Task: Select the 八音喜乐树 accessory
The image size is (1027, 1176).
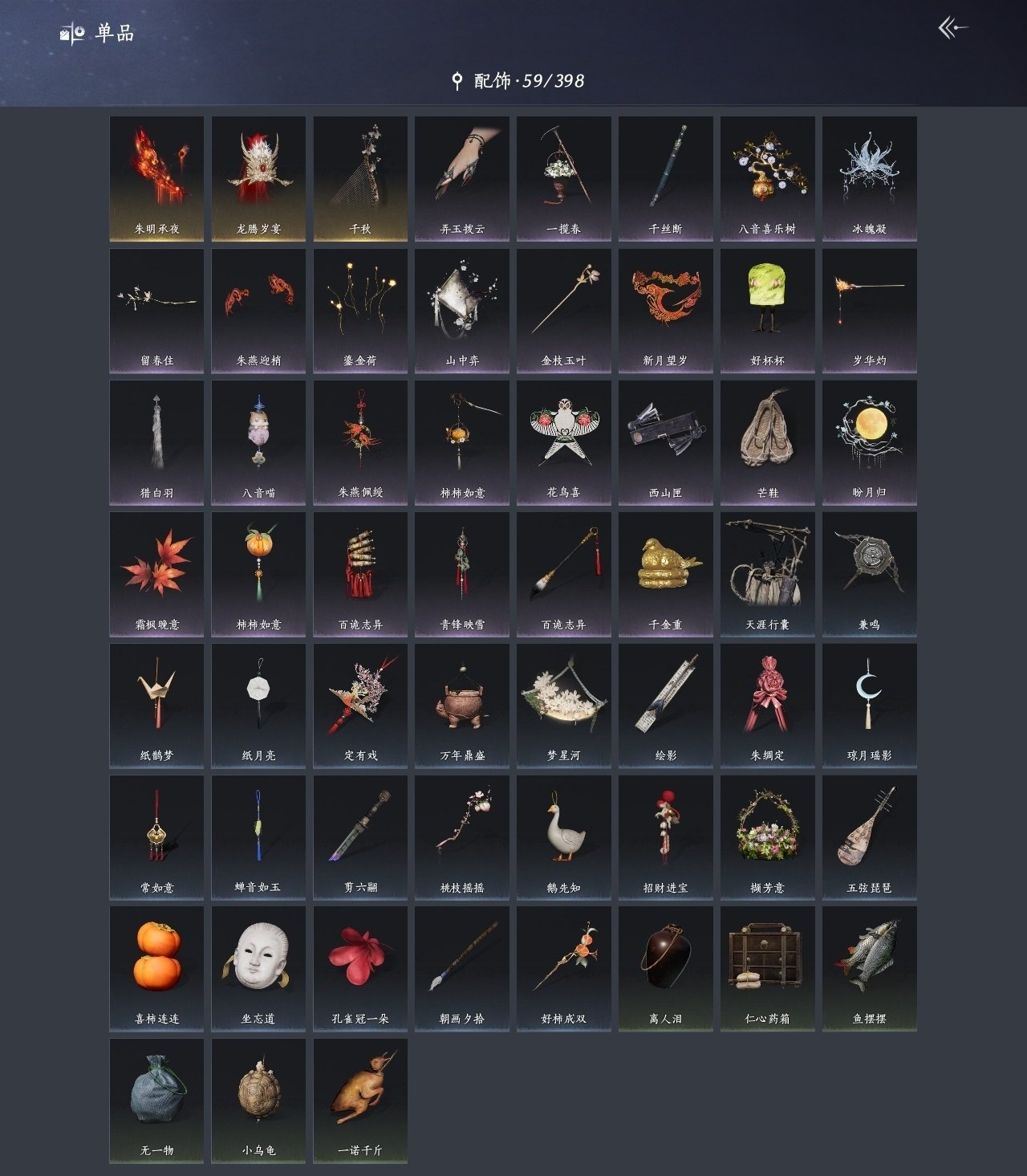Action: coord(767,179)
